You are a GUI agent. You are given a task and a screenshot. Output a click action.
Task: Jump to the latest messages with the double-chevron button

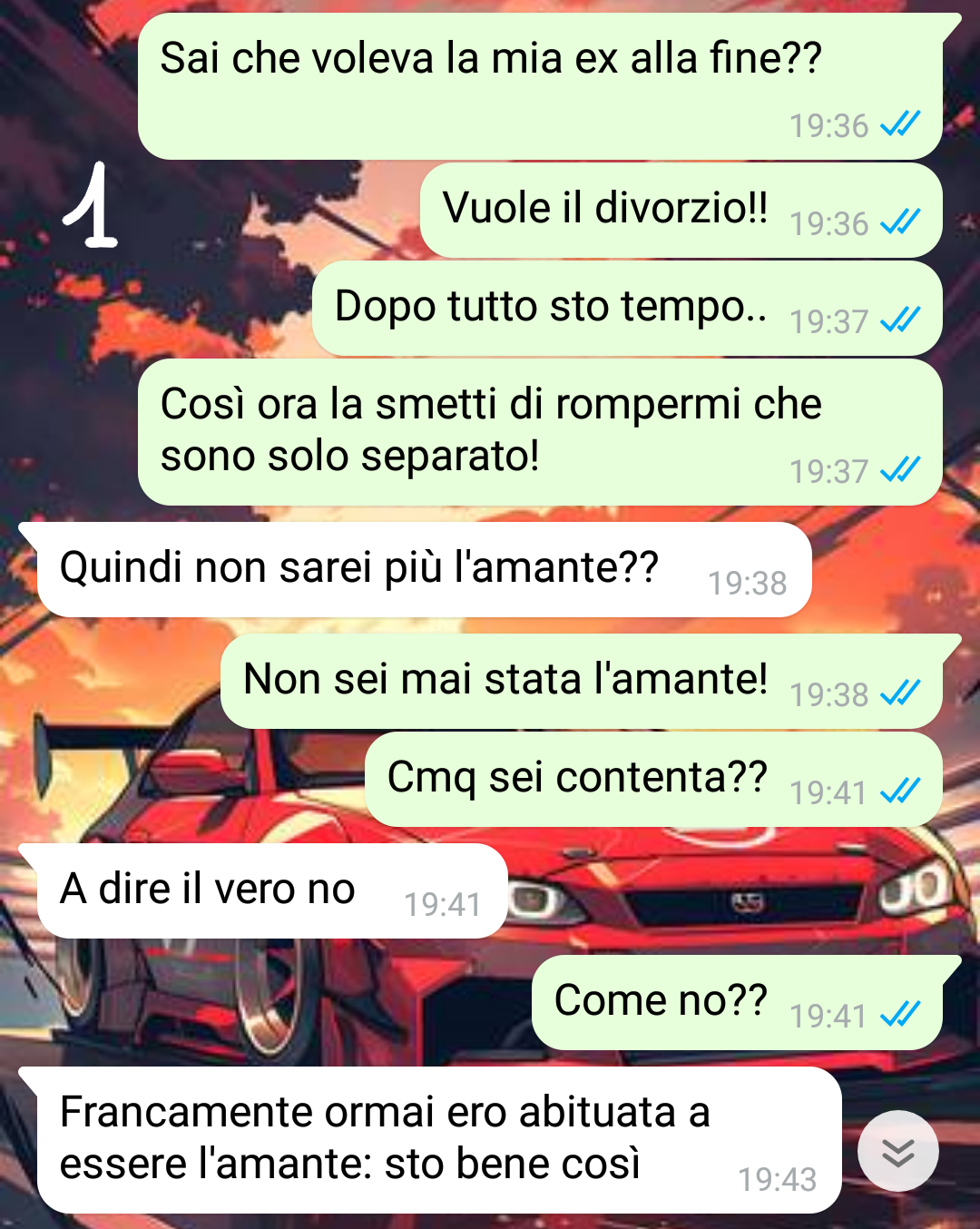point(897,1151)
